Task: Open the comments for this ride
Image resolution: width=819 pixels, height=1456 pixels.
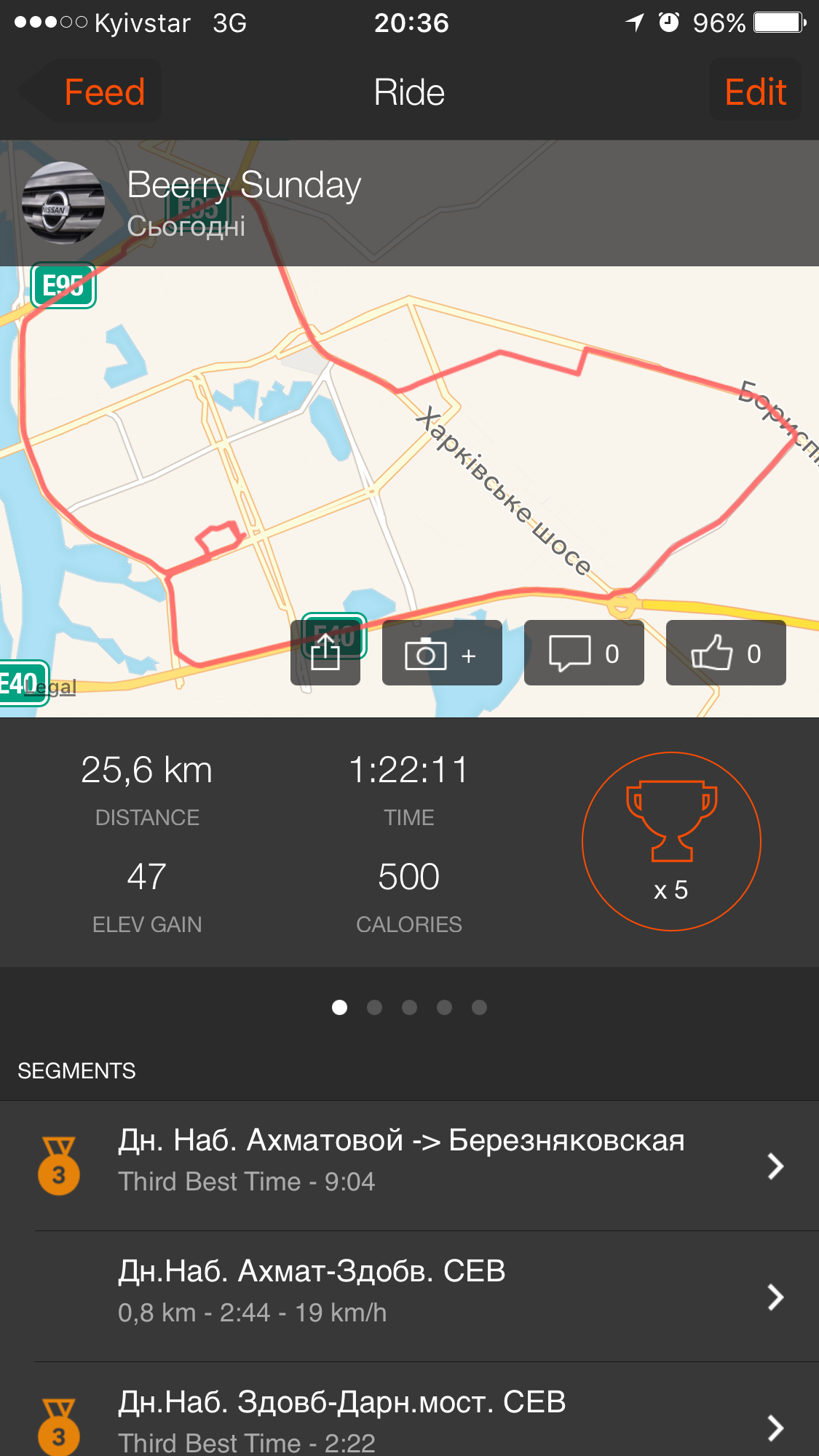Action: point(583,653)
